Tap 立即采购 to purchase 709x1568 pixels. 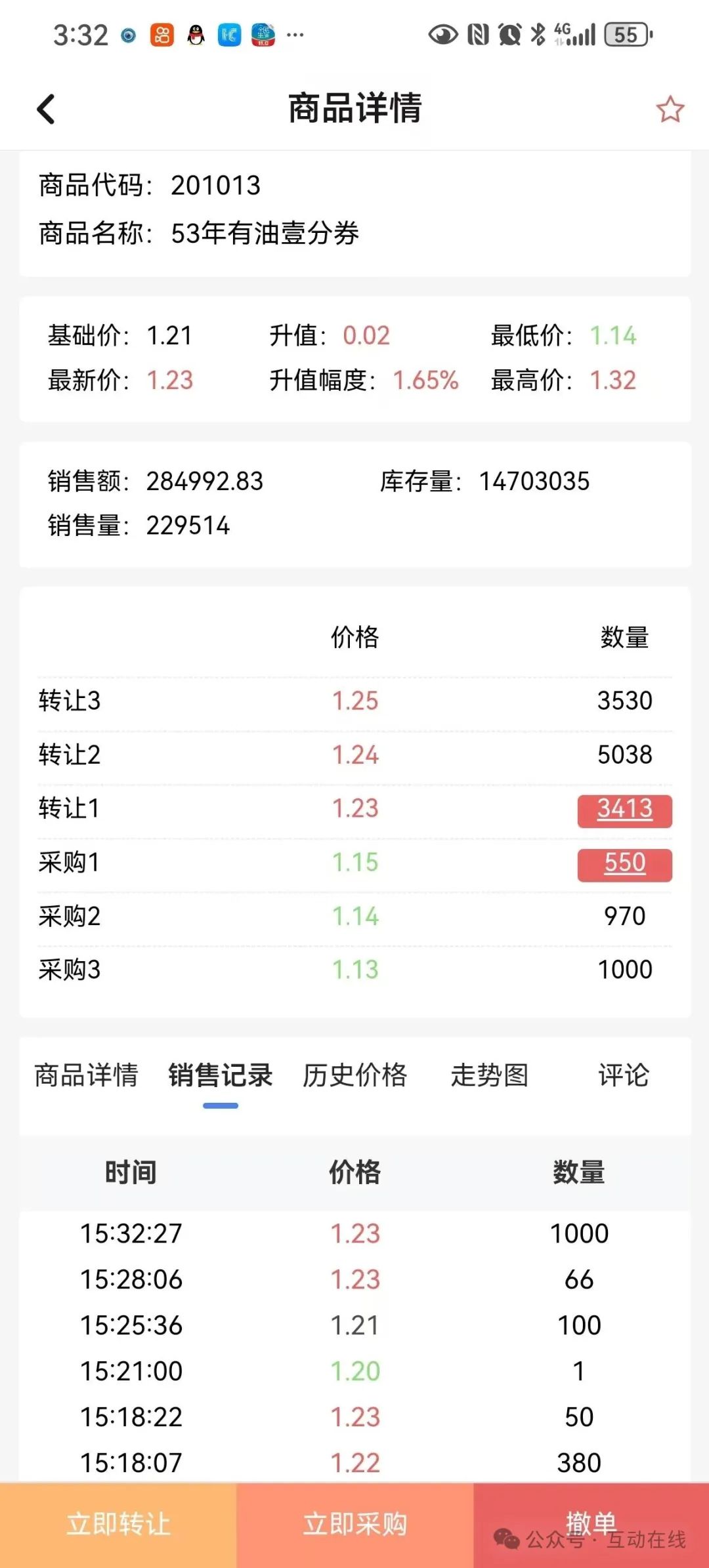(354, 1525)
